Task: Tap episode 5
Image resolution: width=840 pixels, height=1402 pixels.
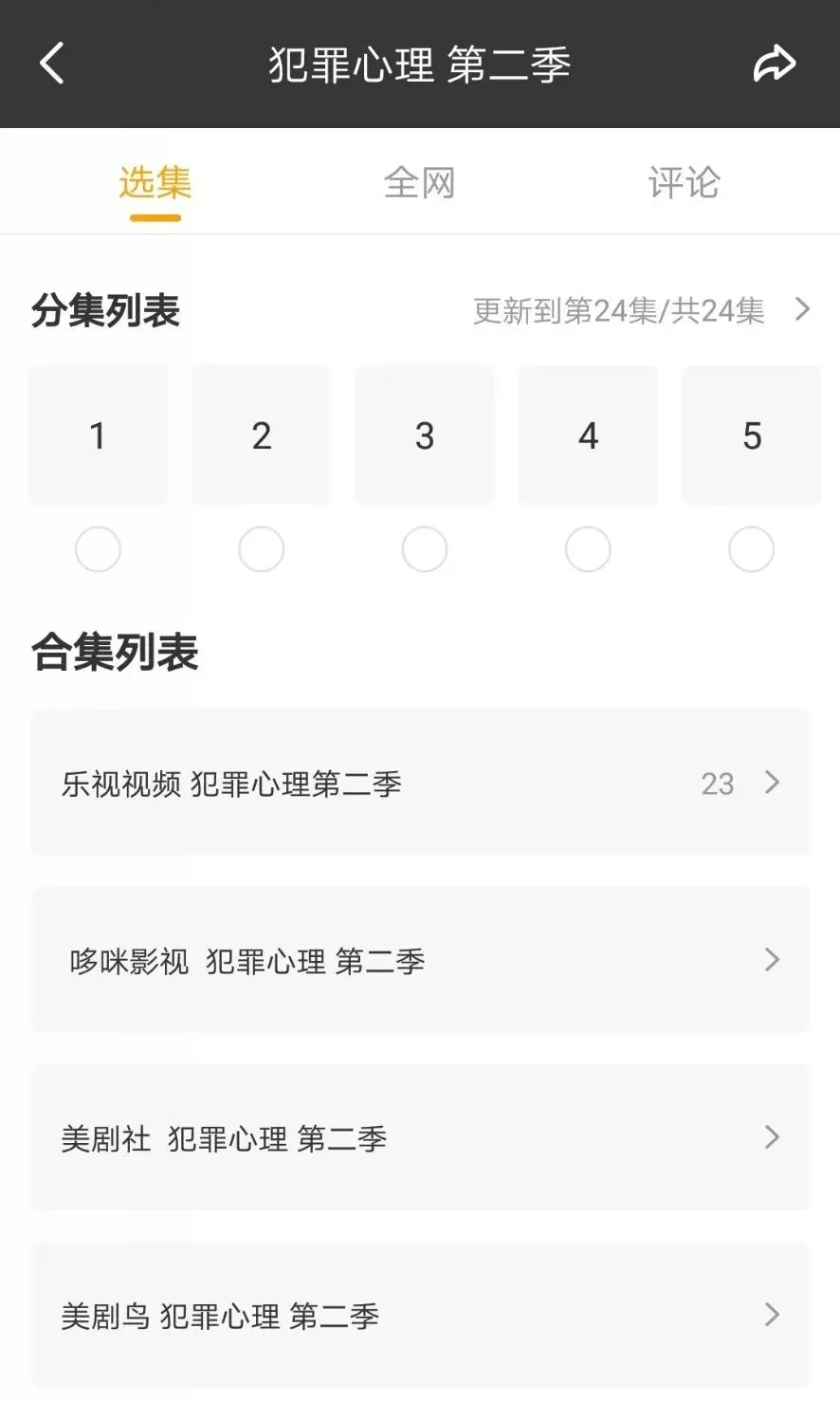Action: (751, 435)
